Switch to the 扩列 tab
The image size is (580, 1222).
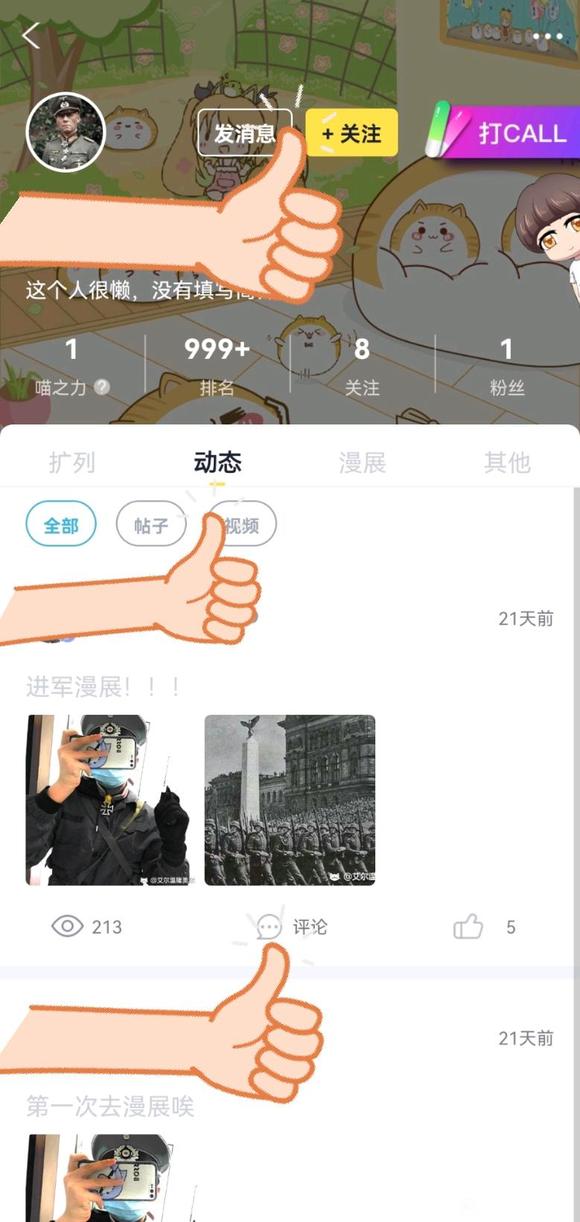[72, 462]
